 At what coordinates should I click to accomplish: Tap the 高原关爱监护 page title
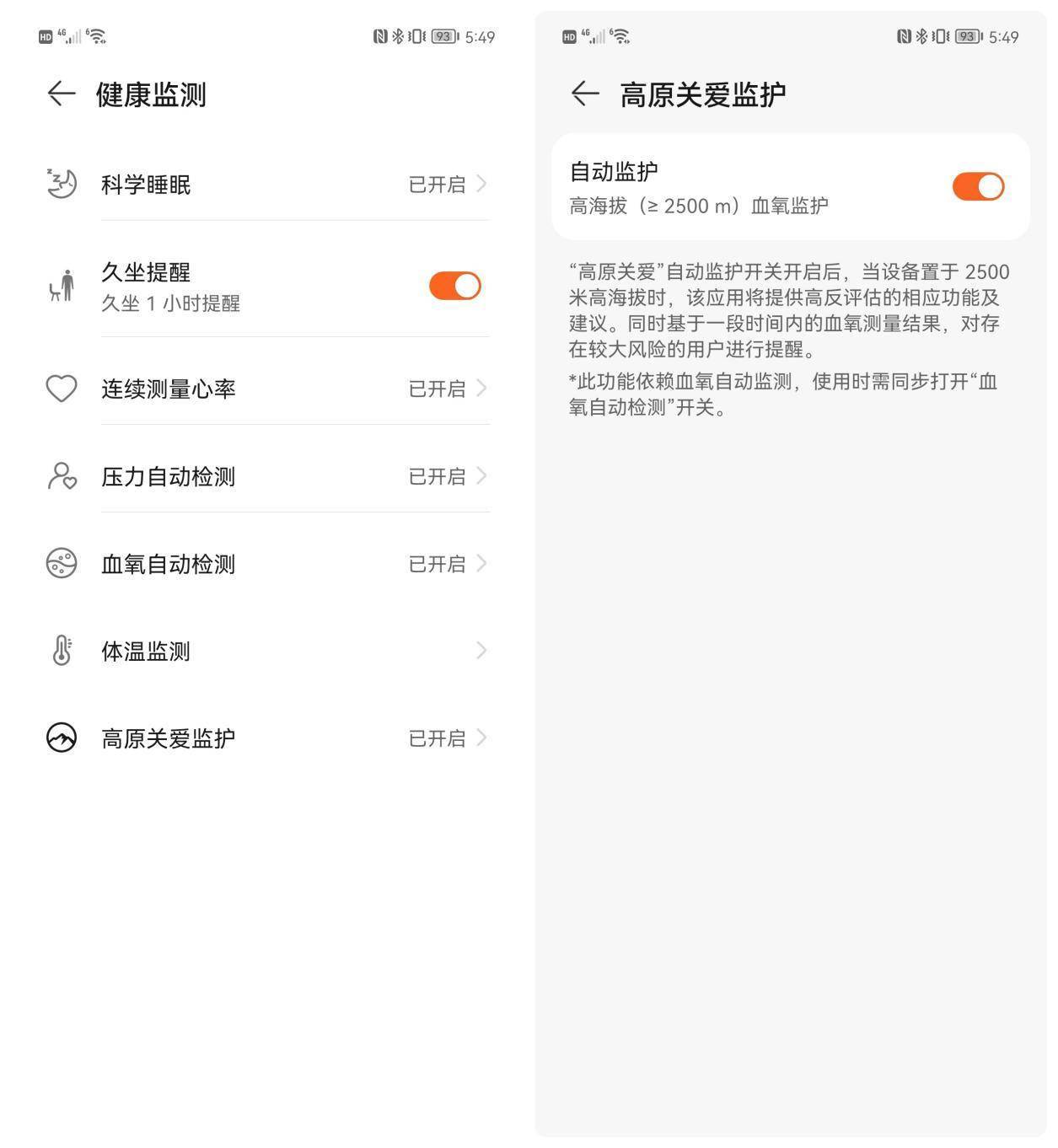pyautogui.click(x=702, y=94)
